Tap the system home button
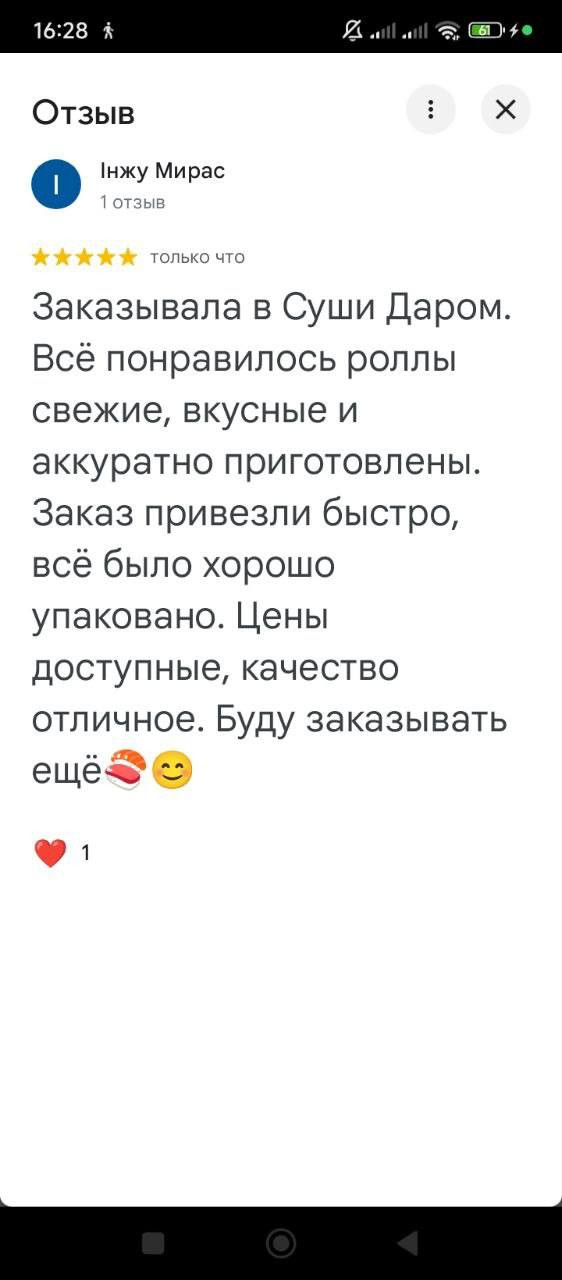The image size is (562, 1280). (281, 1243)
